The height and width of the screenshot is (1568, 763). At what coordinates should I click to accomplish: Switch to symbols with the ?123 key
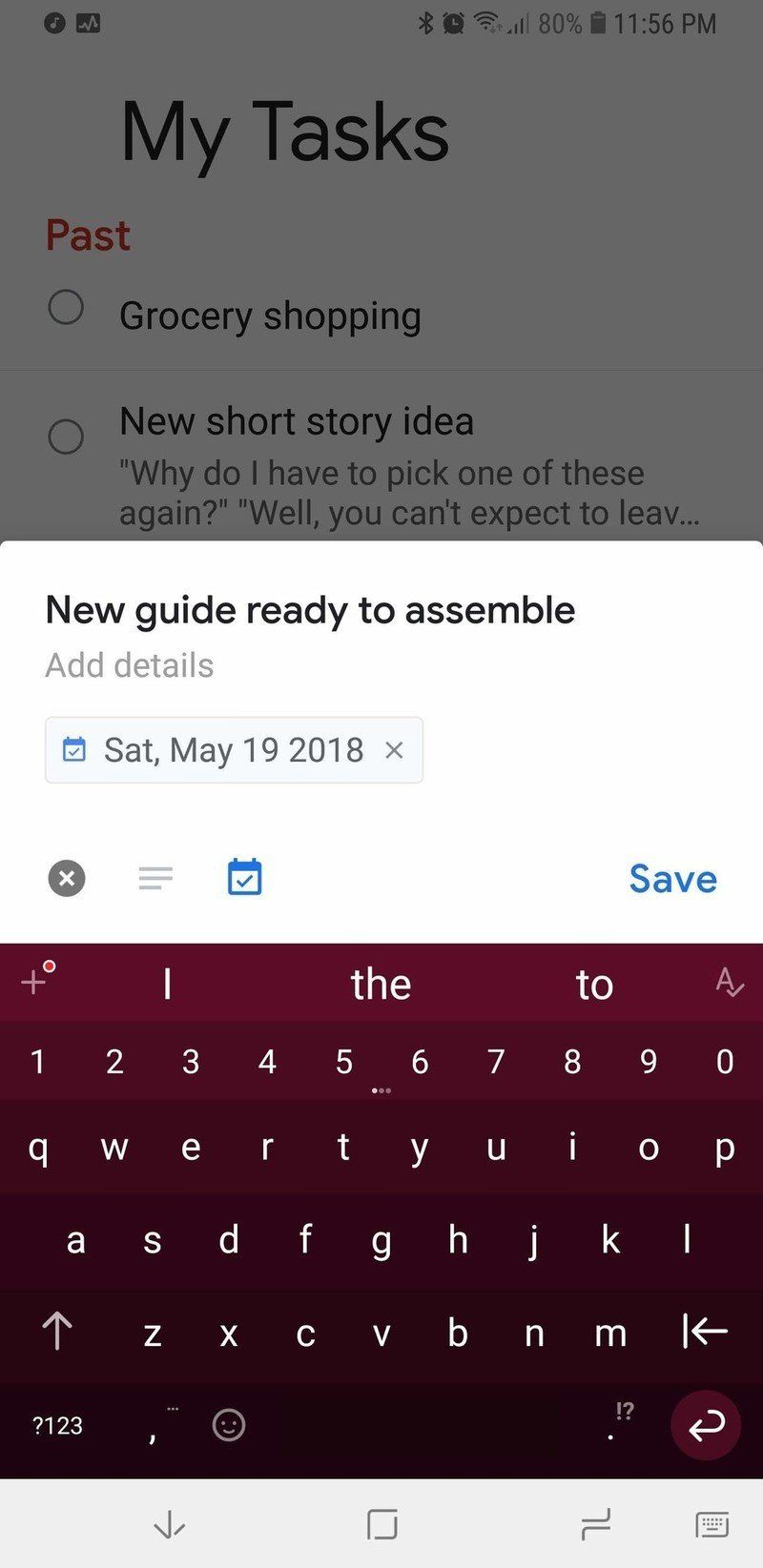[x=55, y=1425]
